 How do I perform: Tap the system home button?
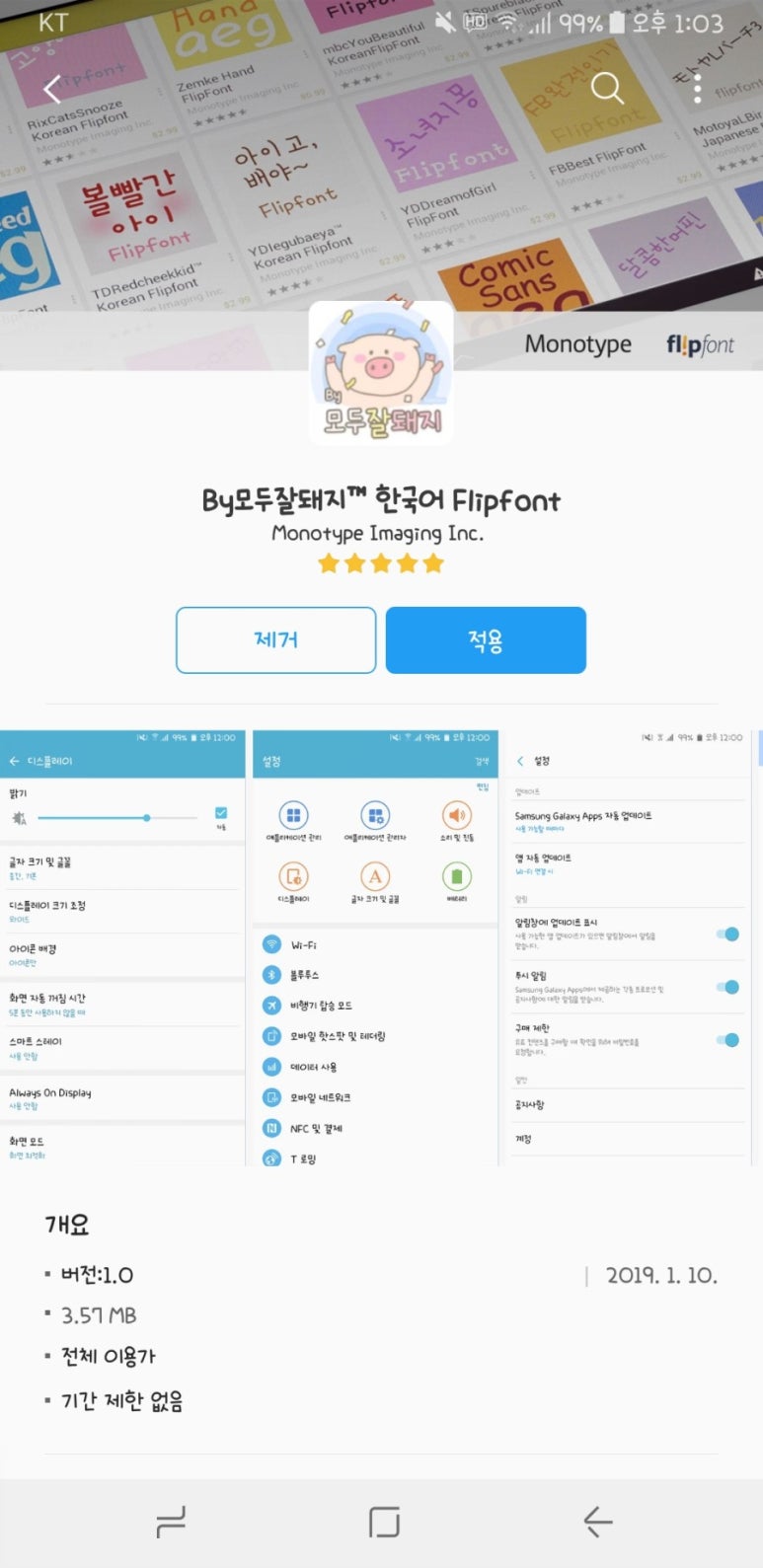pyautogui.click(x=384, y=1523)
